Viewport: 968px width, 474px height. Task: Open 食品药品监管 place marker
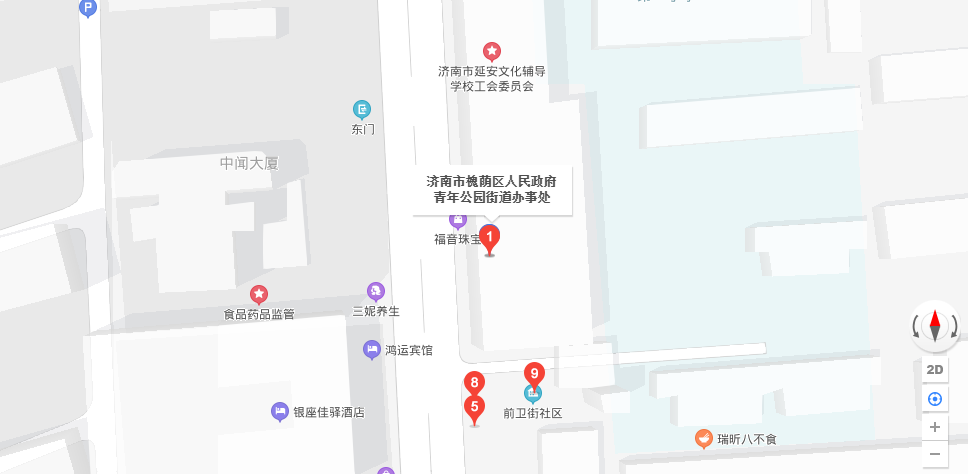point(259,294)
